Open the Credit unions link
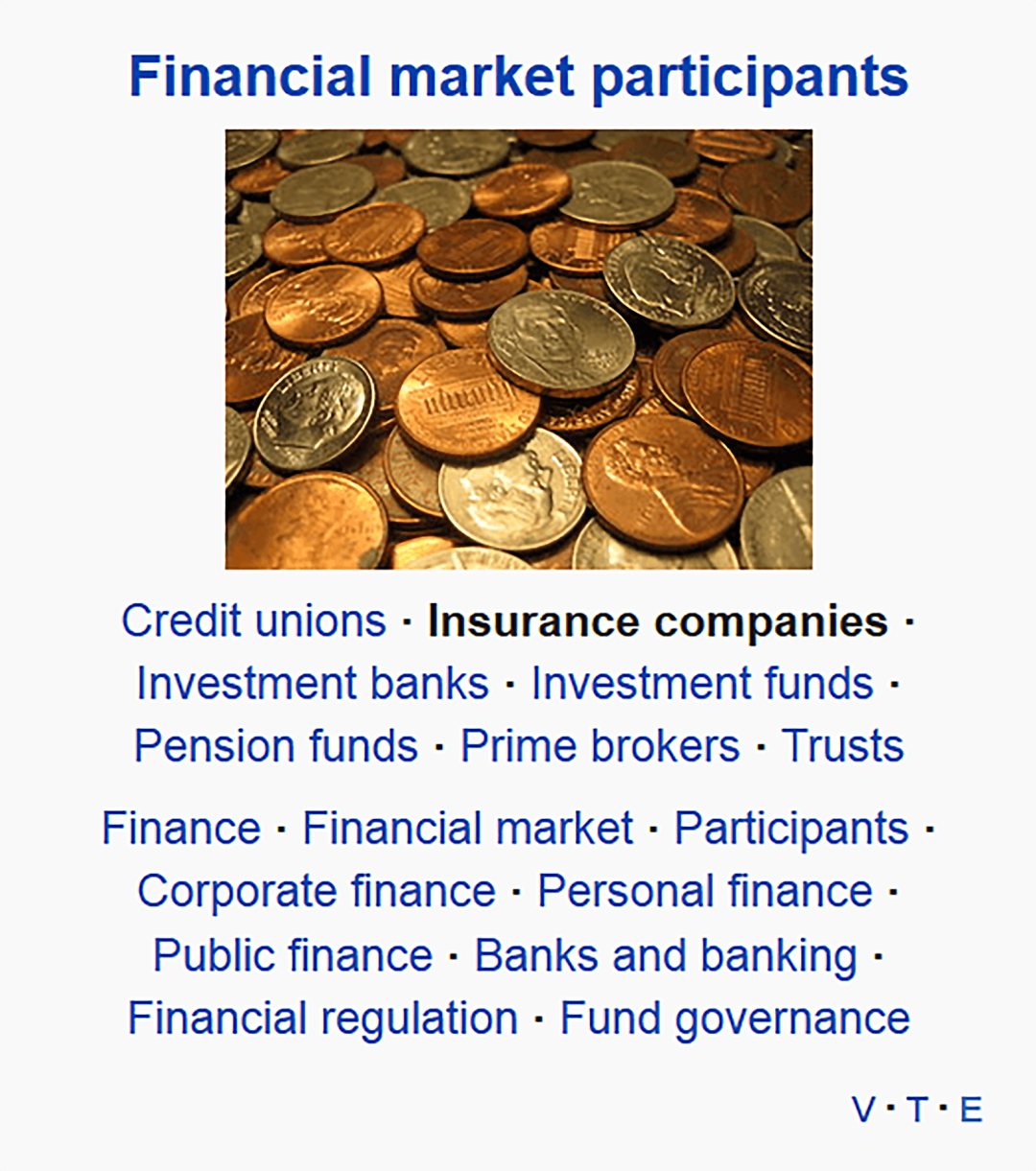Screen dimensions: 1036x1171 [253, 621]
